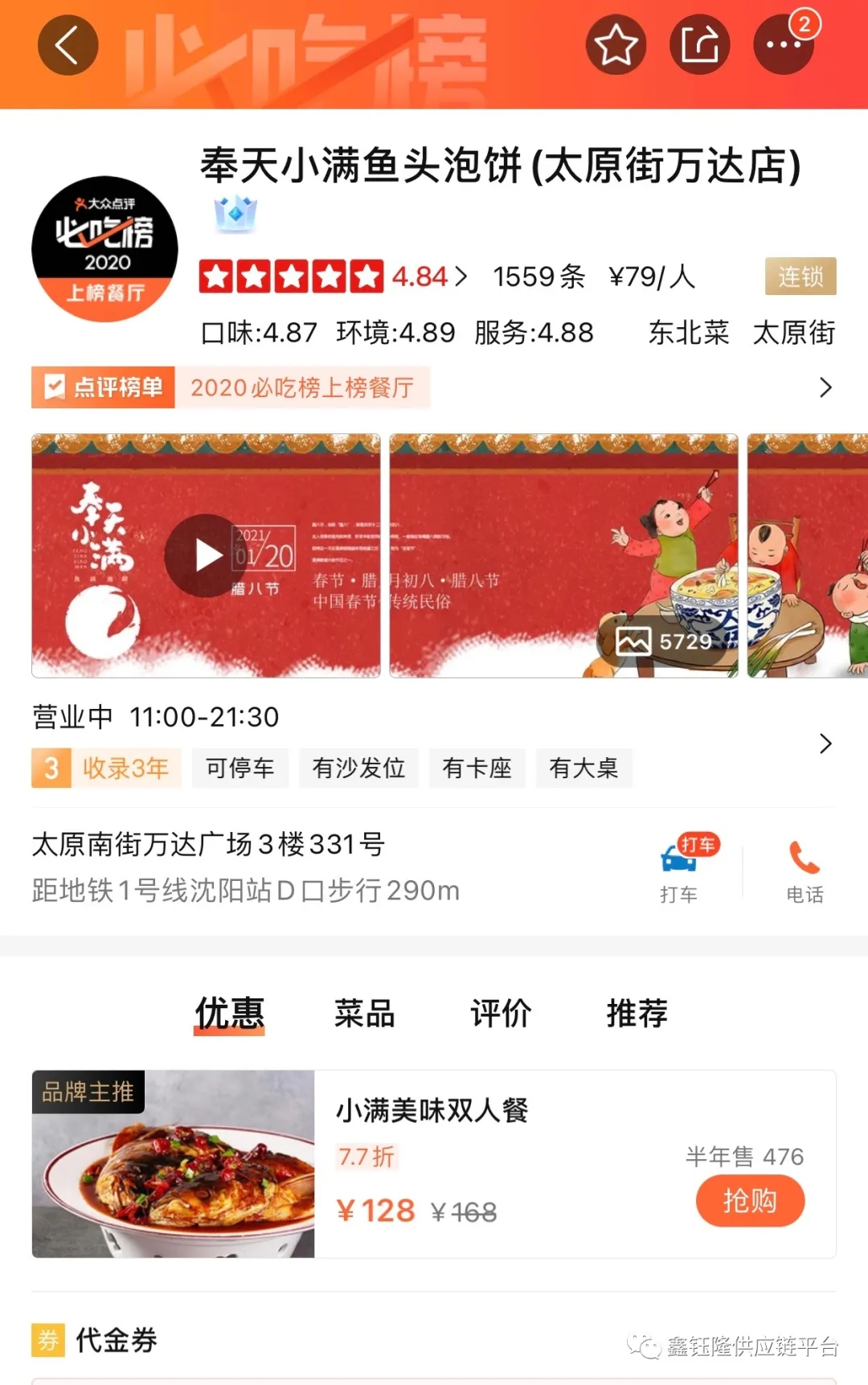Tap the 打车 ride-hailing icon
Image resolution: width=868 pixels, height=1385 pixels.
click(x=679, y=870)
